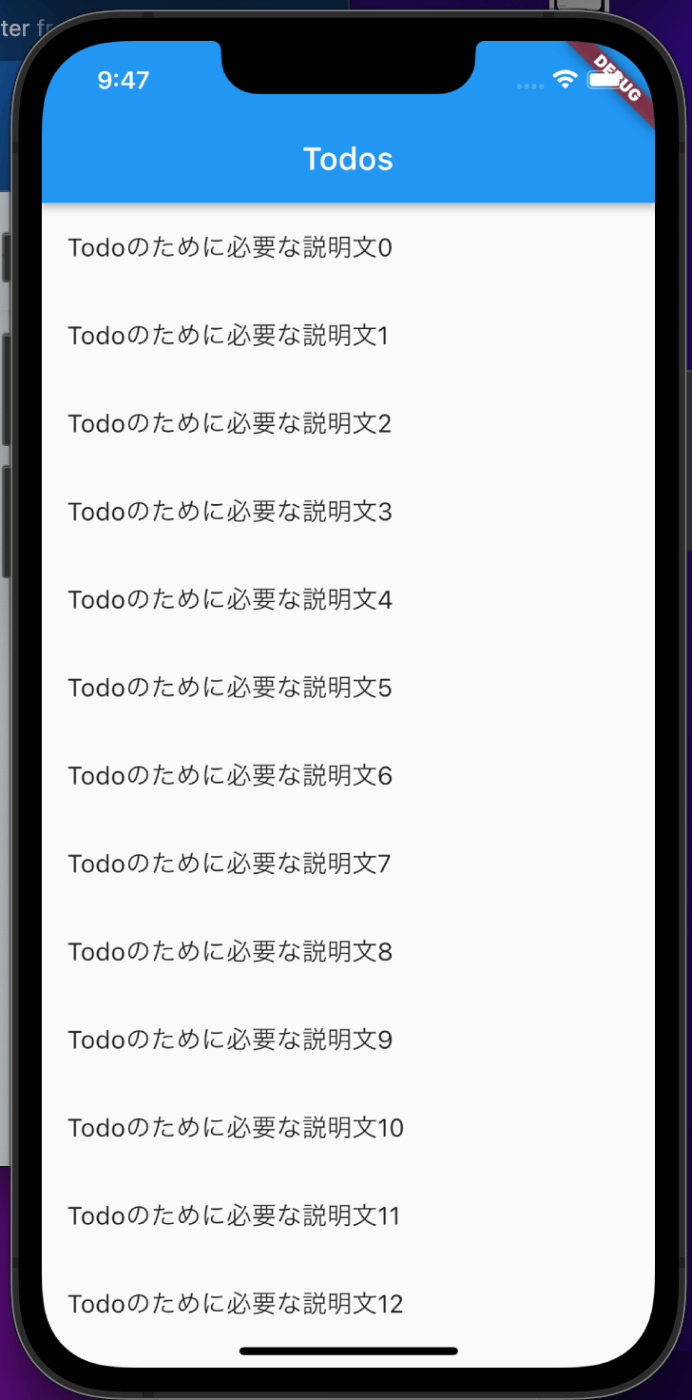This screenshot has height=1400, width=692.
Task: View details of Todoのために必要な説明文4
Action: coord(348,600)
